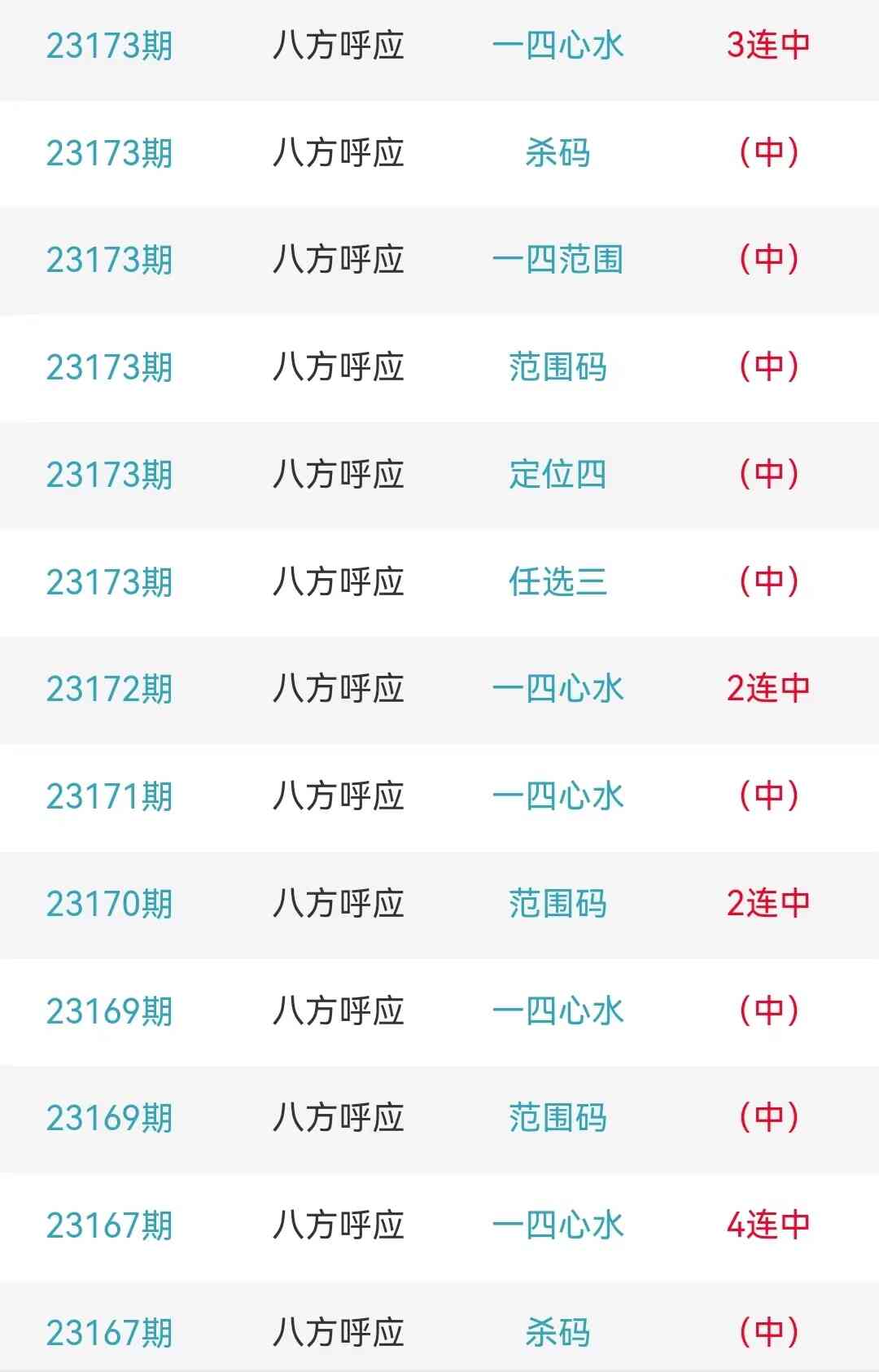879x1372 pixels.
Task: View the 23173期 一四范围 entry
Action: coord(558,261)
